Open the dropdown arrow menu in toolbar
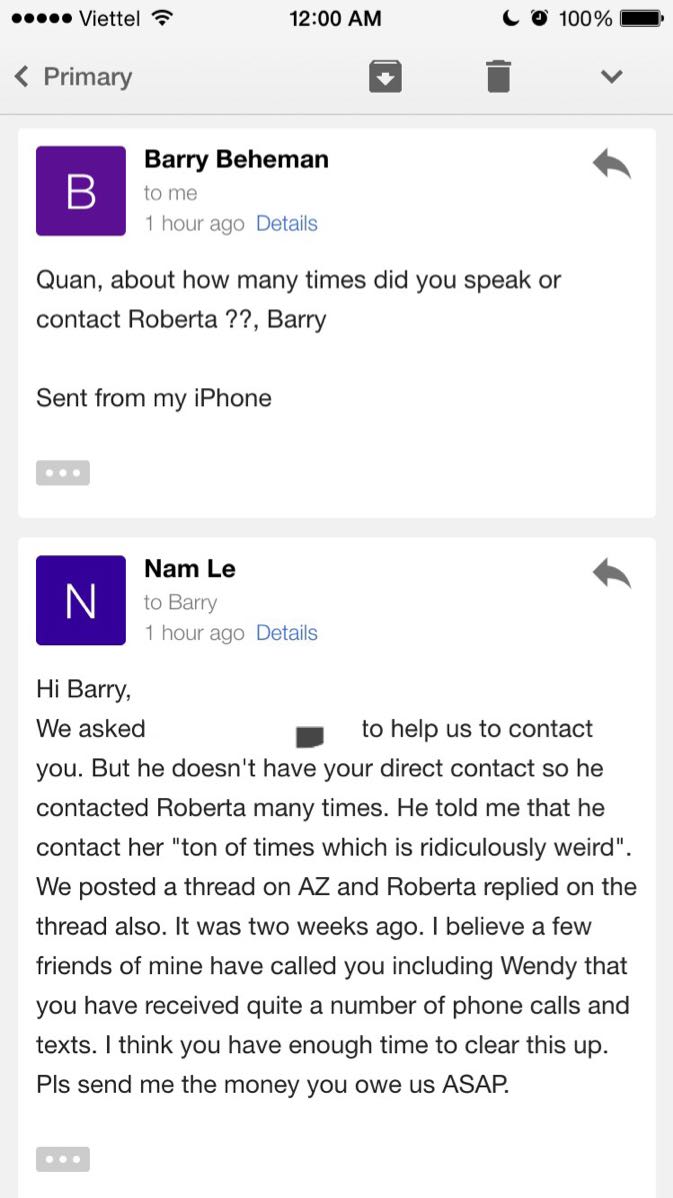 611,76
